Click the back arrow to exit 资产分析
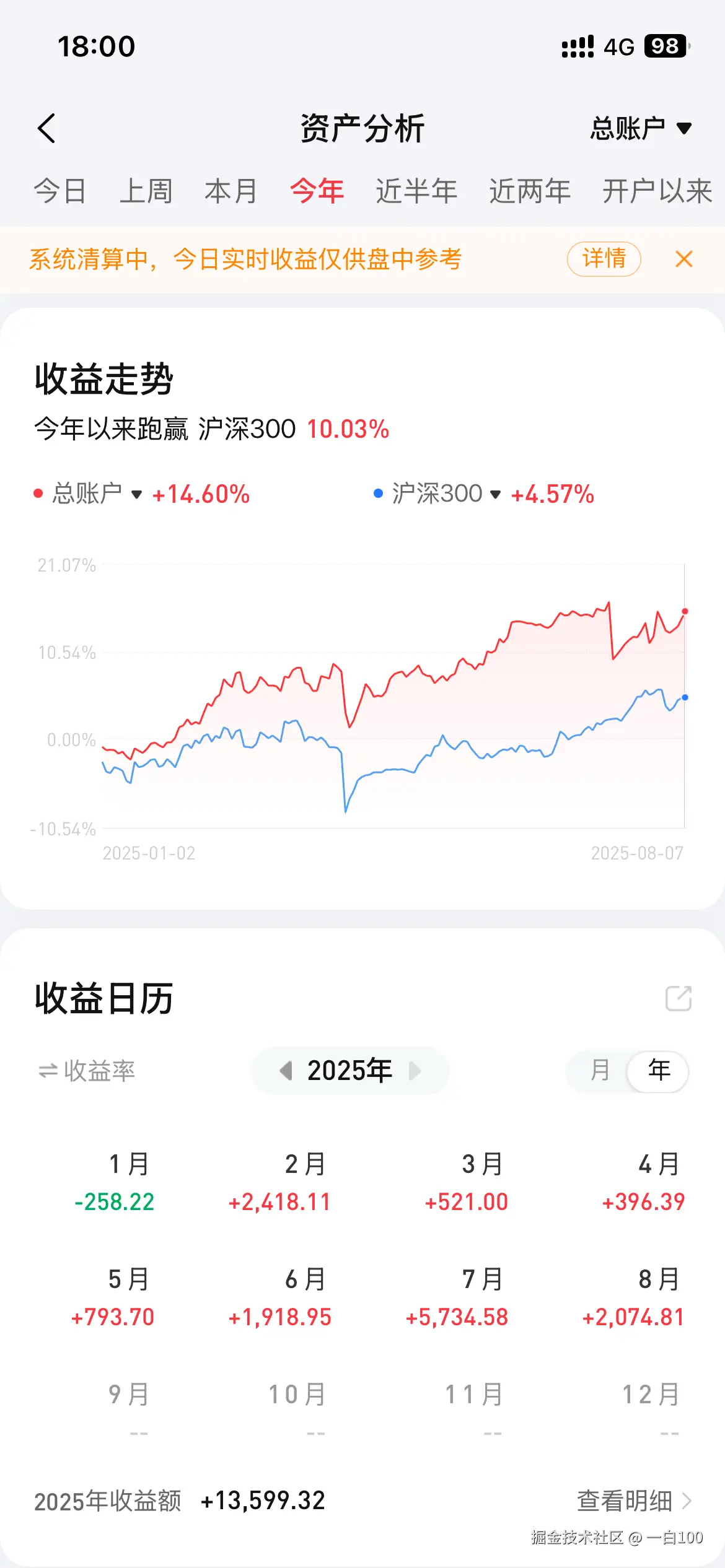Screen dimensions: 725x1568 point(47,127)
